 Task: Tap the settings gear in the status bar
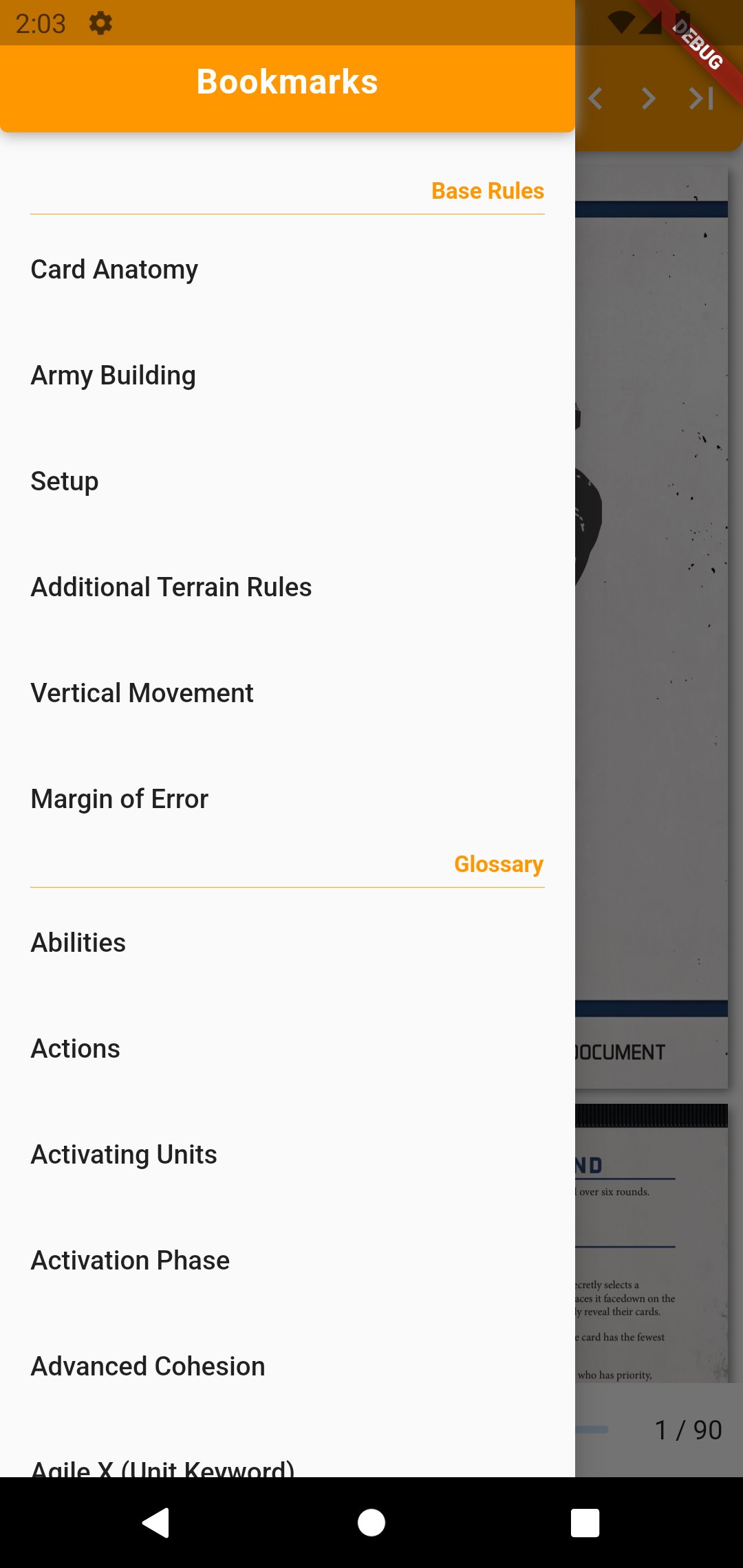100,23
